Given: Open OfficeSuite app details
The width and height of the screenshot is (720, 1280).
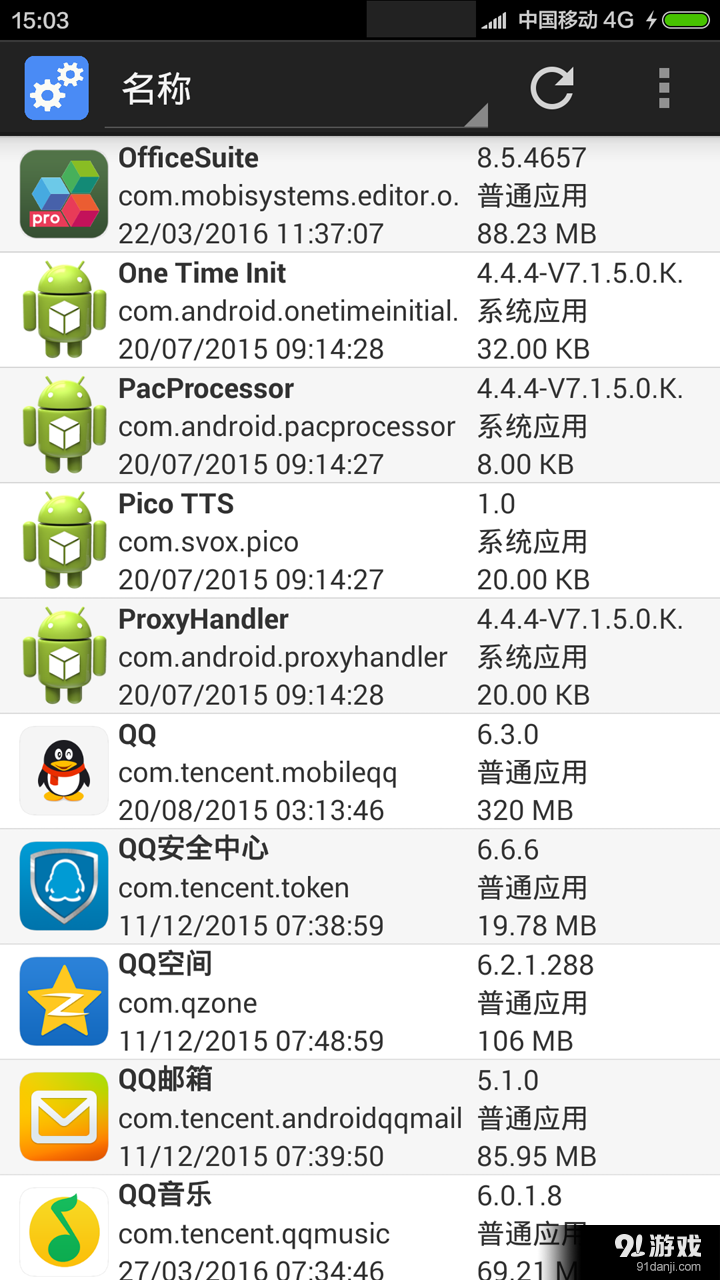Looking at the screenshot, I should [x=360, y=195].
